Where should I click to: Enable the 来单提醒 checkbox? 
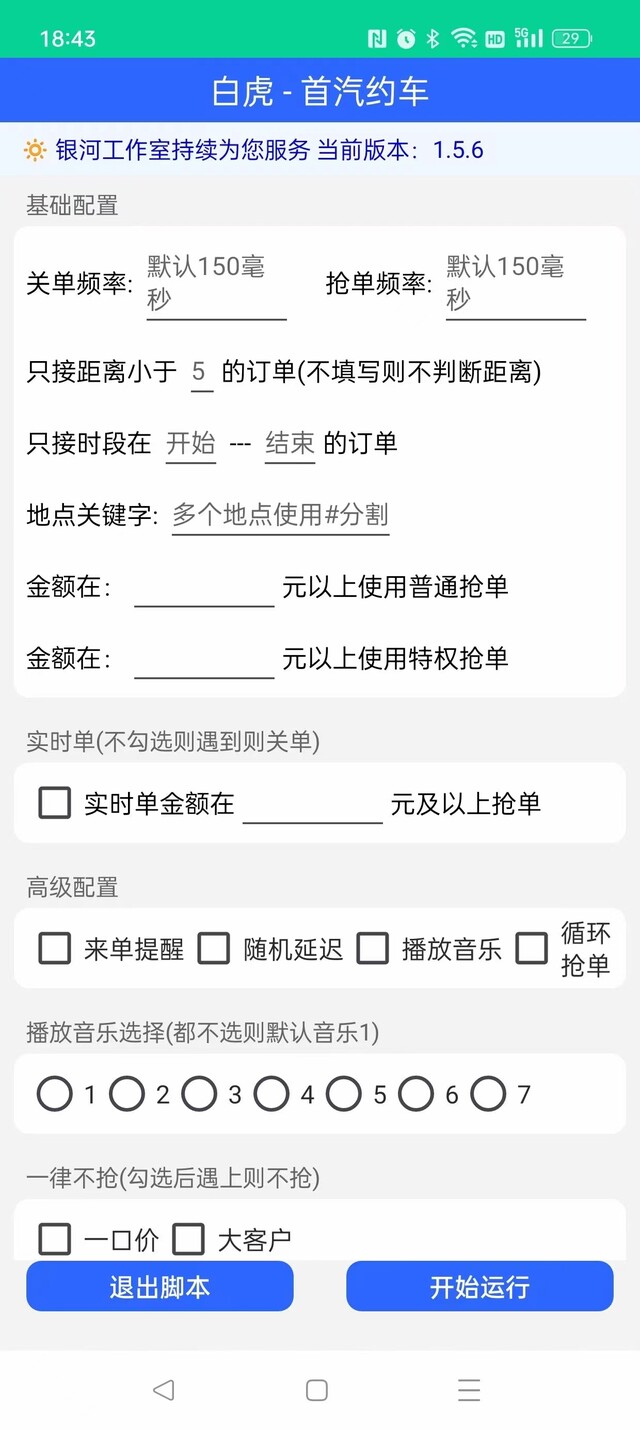point(55,948)
